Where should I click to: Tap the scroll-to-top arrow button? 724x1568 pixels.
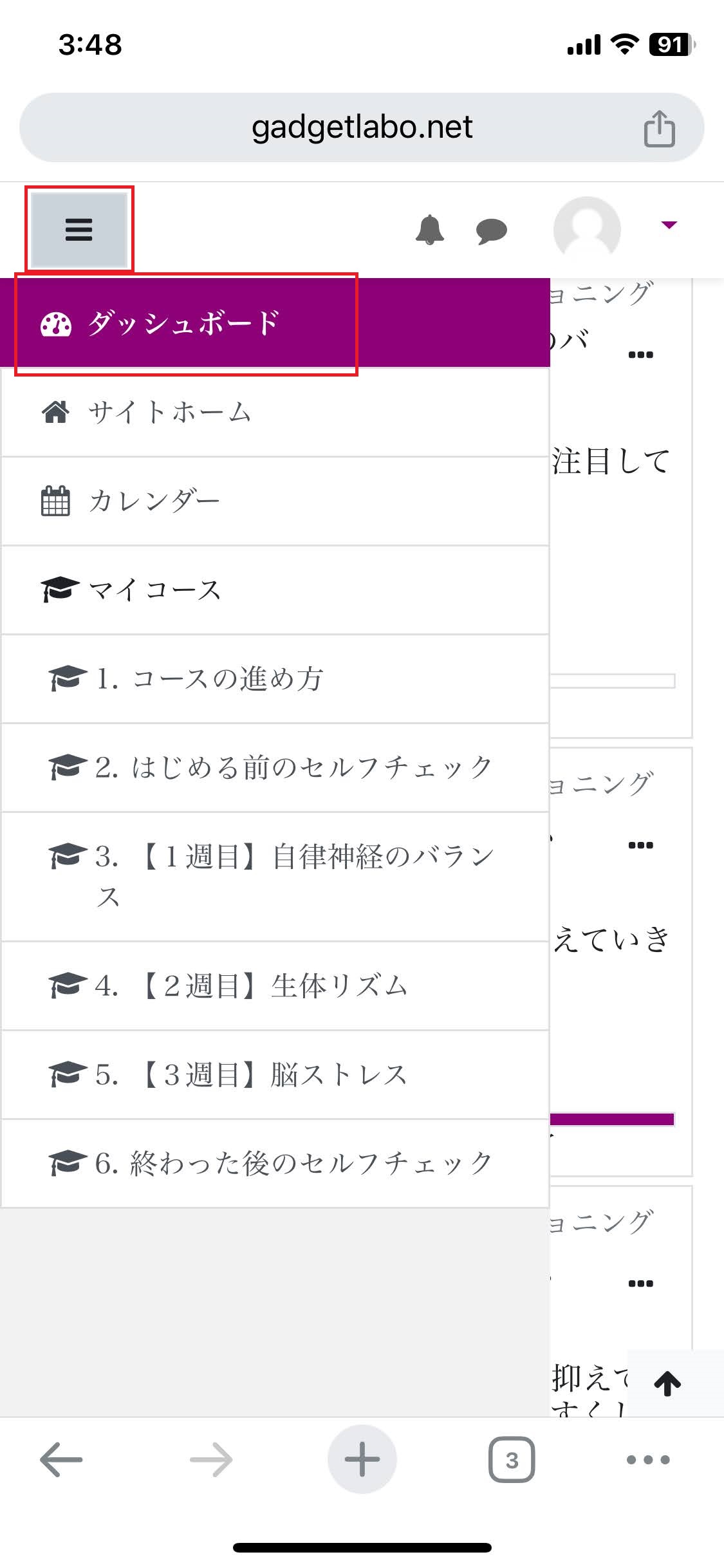click(668, 1383)
